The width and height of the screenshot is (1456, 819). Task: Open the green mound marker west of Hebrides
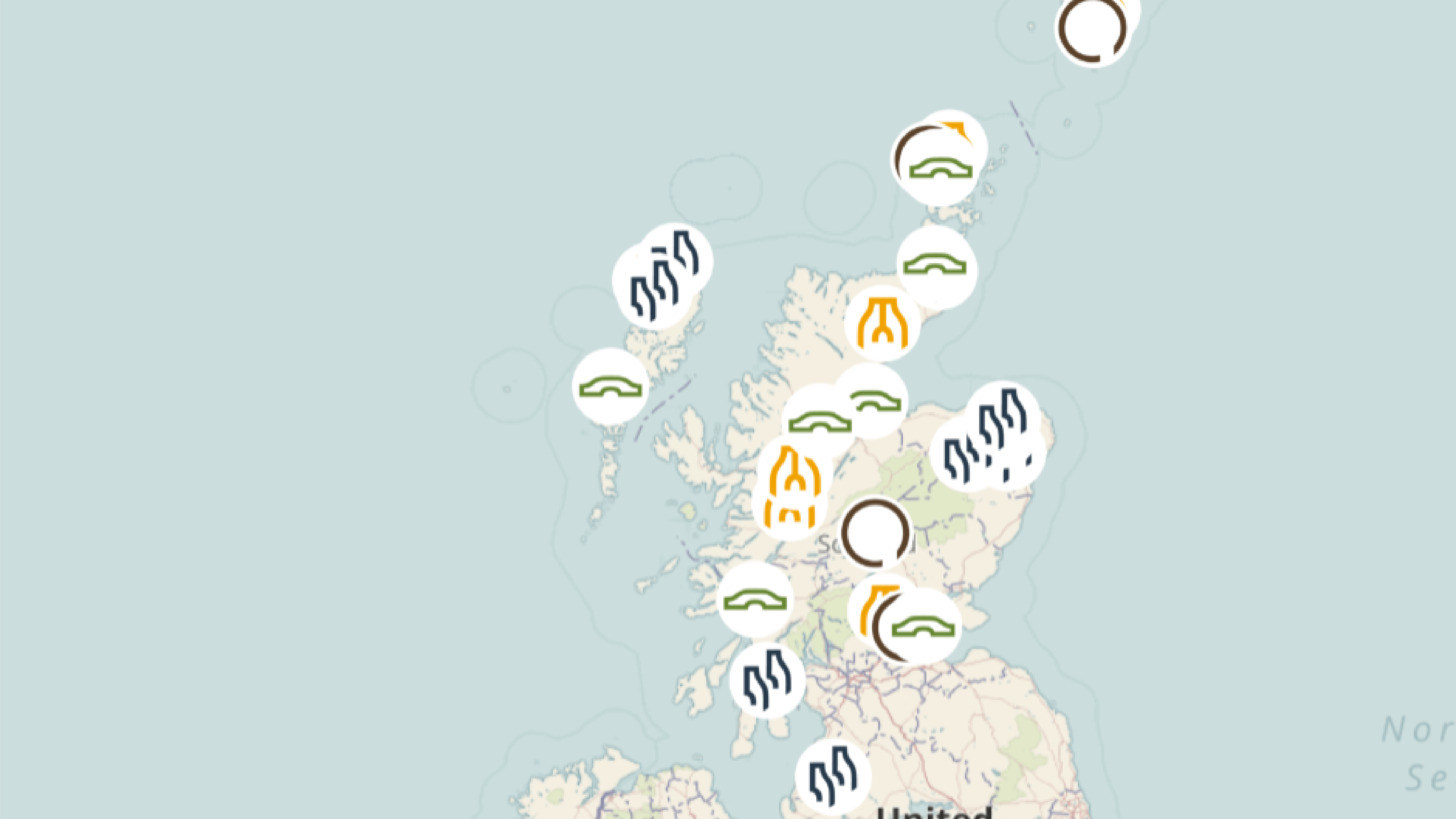pyautogui.click(x=610, y=387)
